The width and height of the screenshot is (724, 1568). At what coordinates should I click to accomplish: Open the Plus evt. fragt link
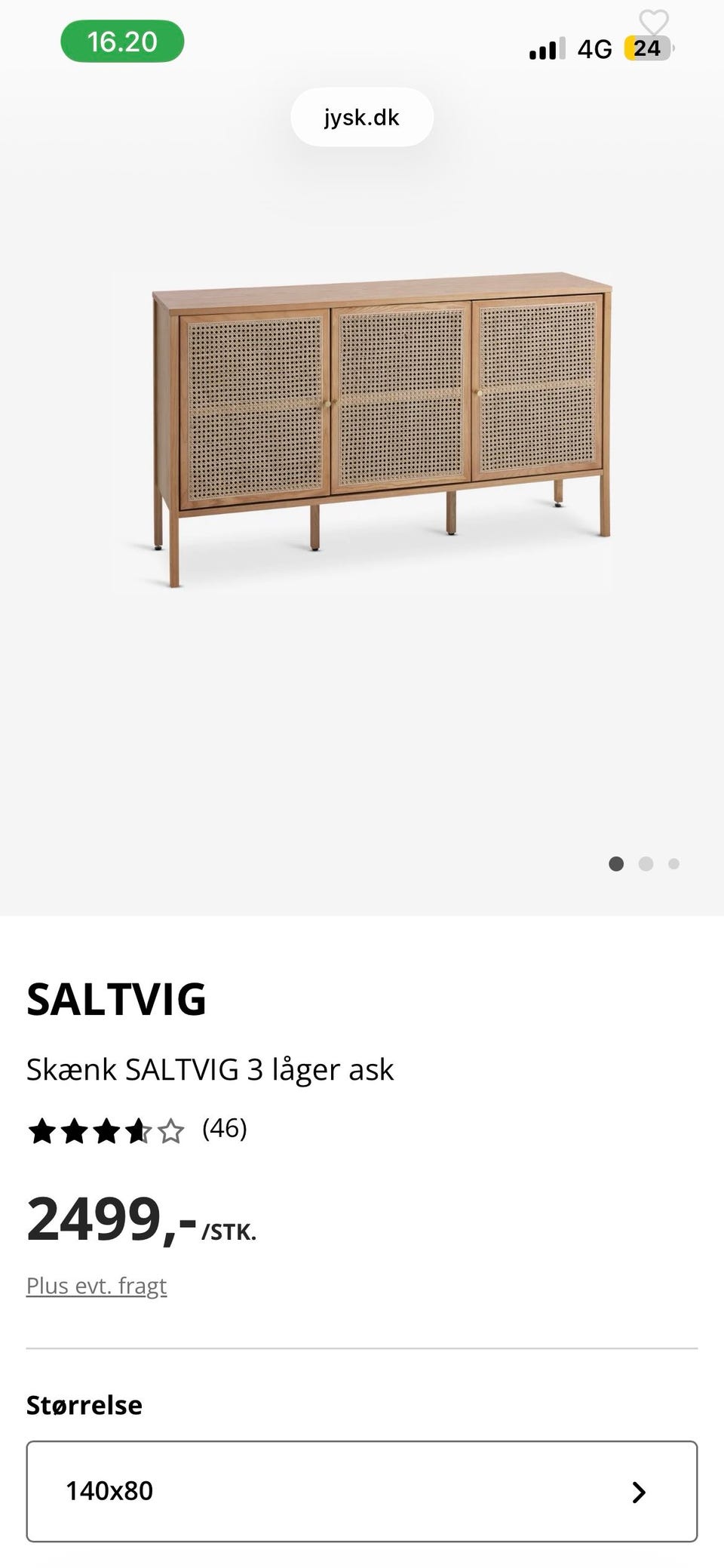97,1285
